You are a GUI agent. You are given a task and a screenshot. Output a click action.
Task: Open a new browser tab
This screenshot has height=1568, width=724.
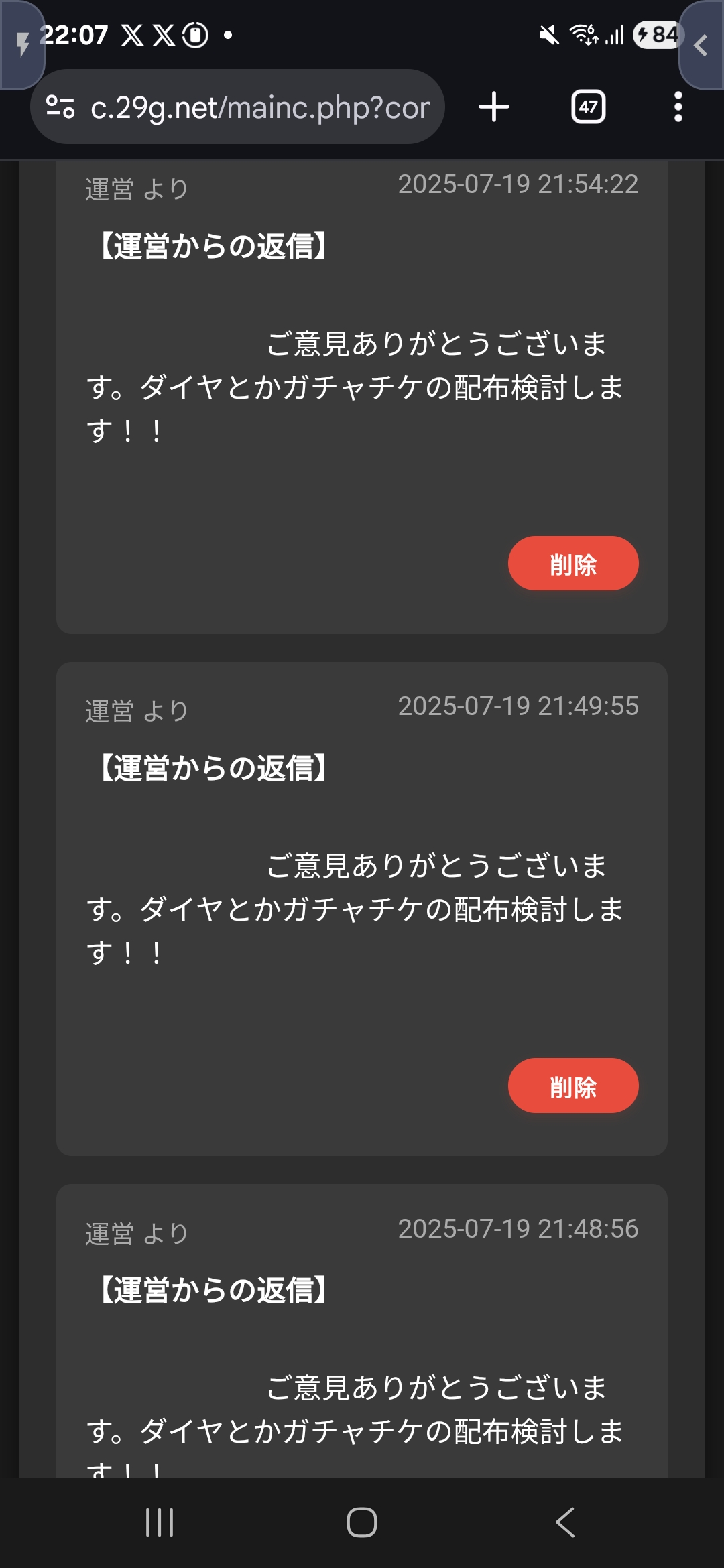click(x=494, y=107)
